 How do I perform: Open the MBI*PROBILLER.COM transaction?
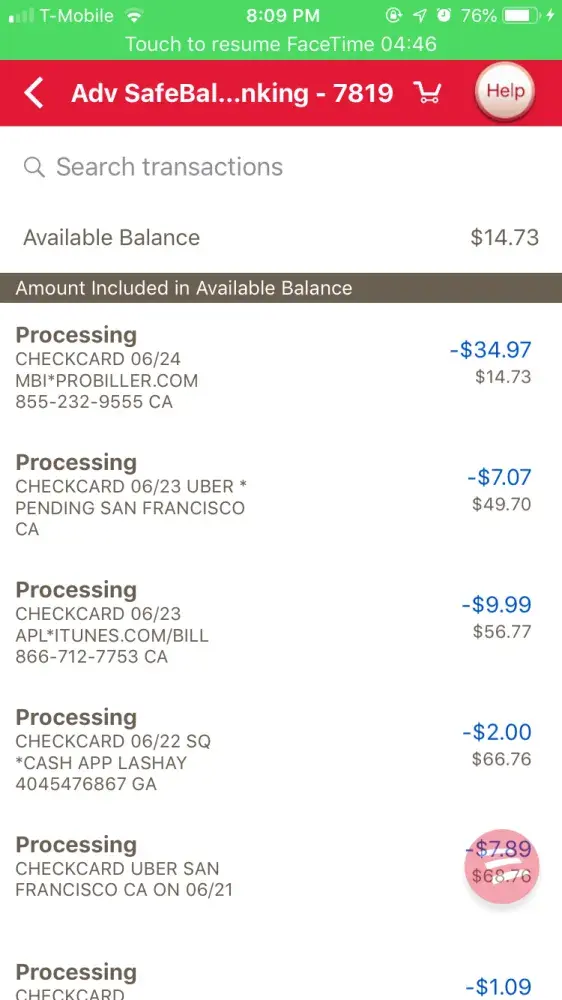(x=281, y=367)
